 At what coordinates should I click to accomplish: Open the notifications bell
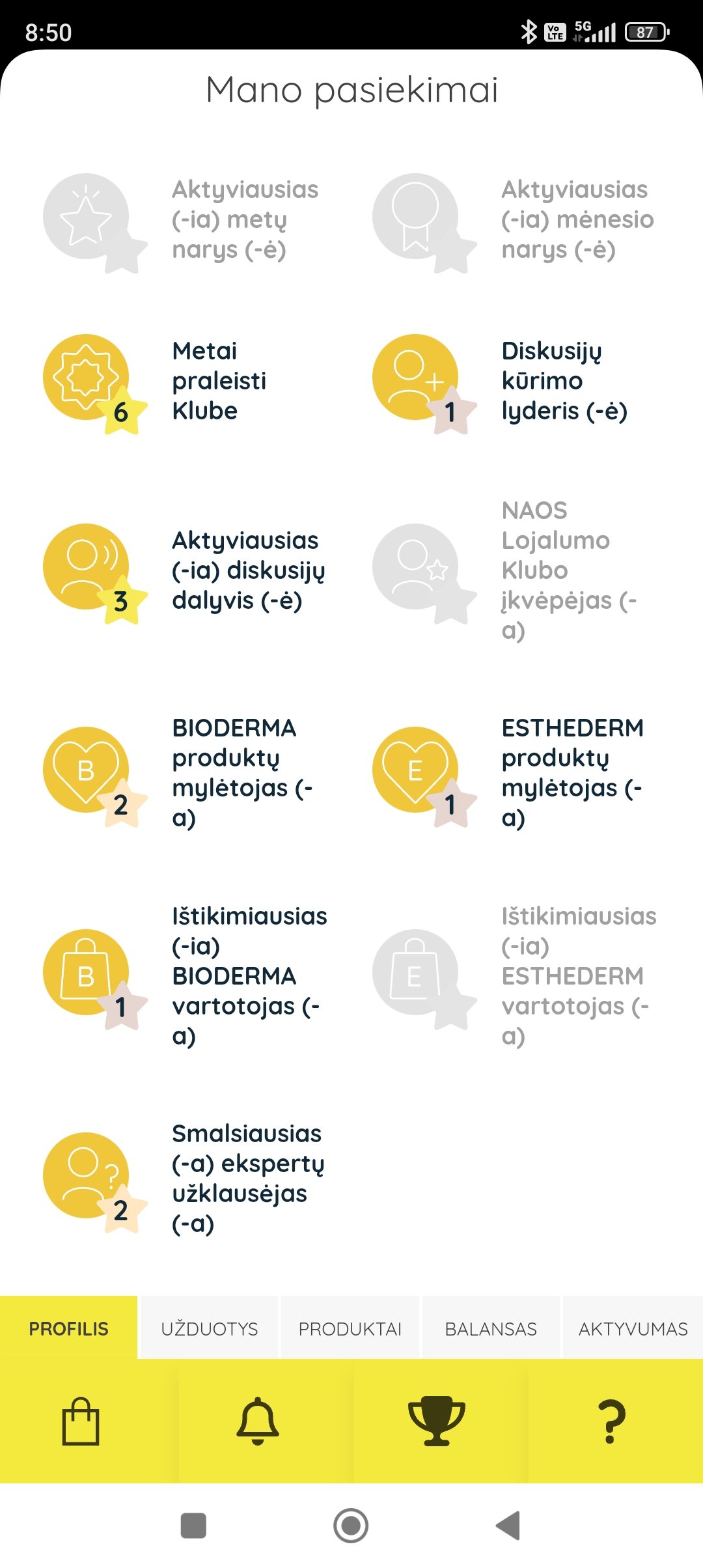[258, 1421]
